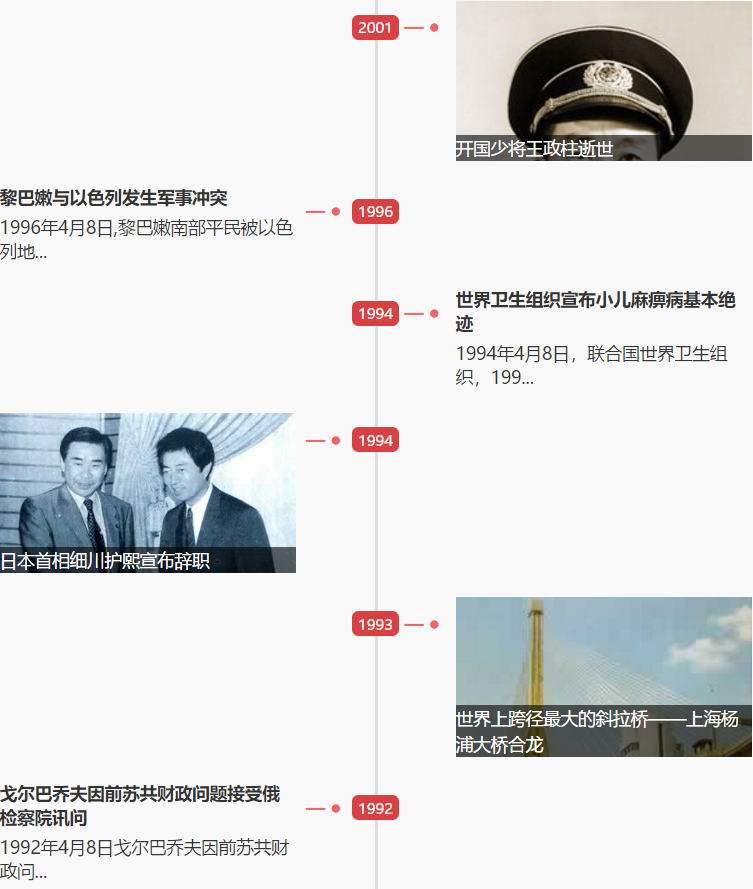The height and width of the screenshot is (889, 753).
Task: Open the 1996 黎巴嫩与以色列发生军事冲突 entry
Action: tap(114, 198)
